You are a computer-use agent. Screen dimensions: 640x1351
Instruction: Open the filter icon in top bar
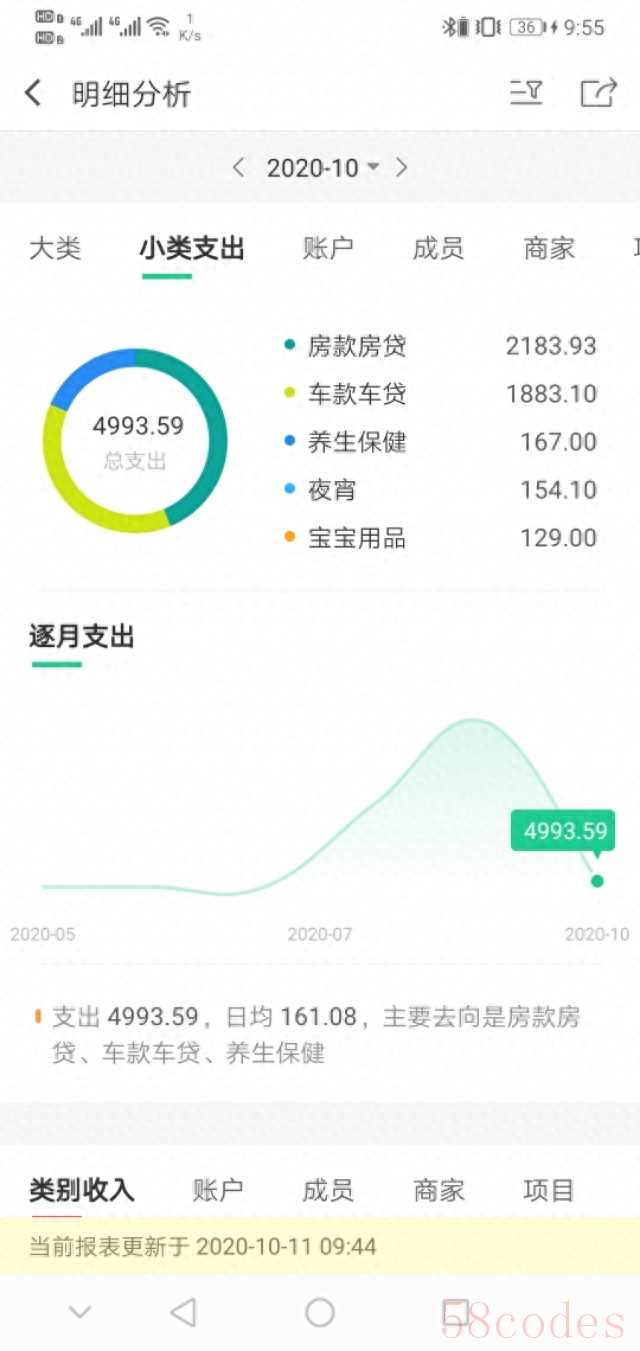(526, 93)
